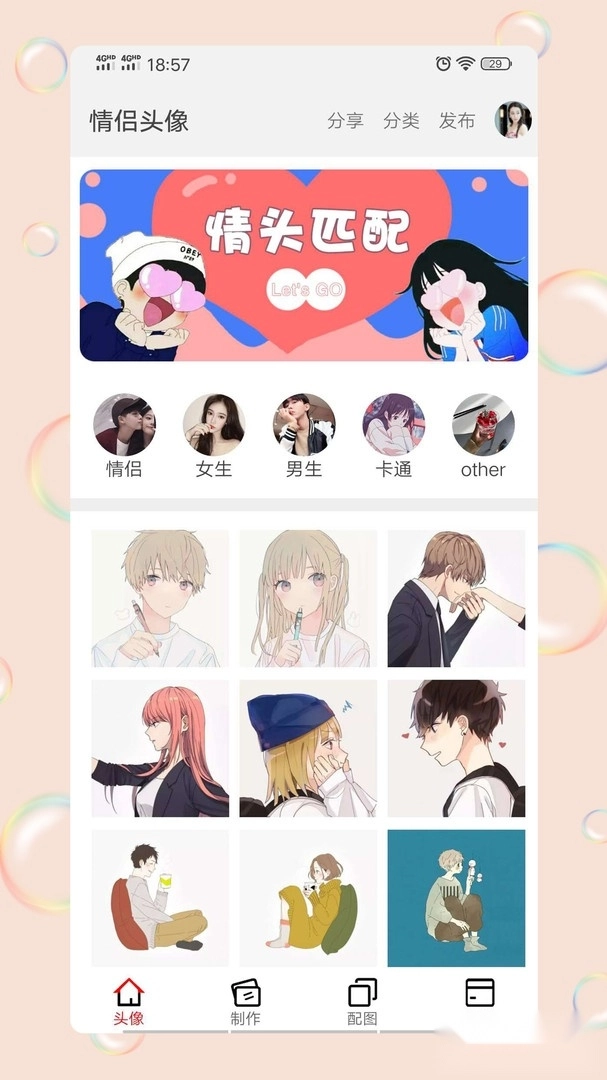Open the pink-haired girl avatar

160,748
